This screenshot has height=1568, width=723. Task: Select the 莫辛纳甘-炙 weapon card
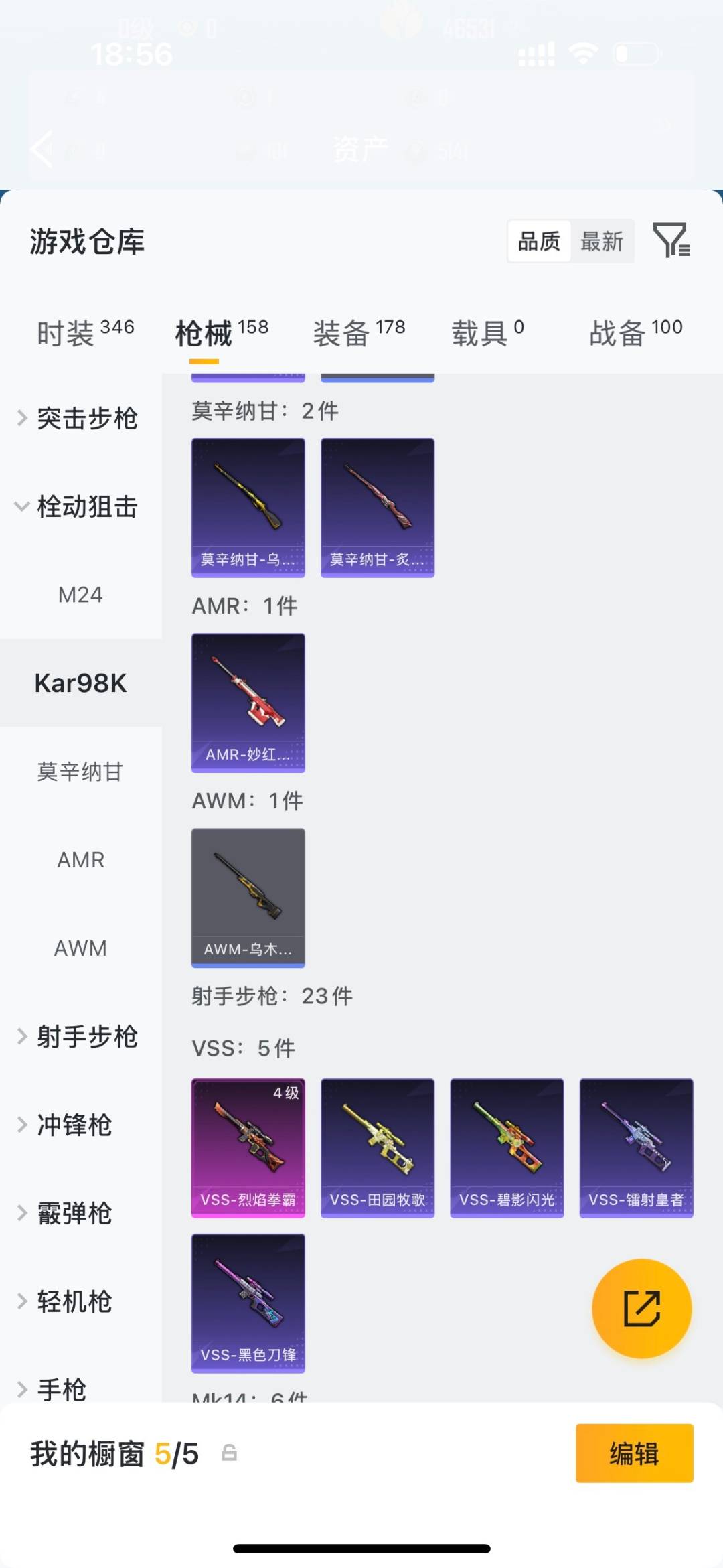377,506
